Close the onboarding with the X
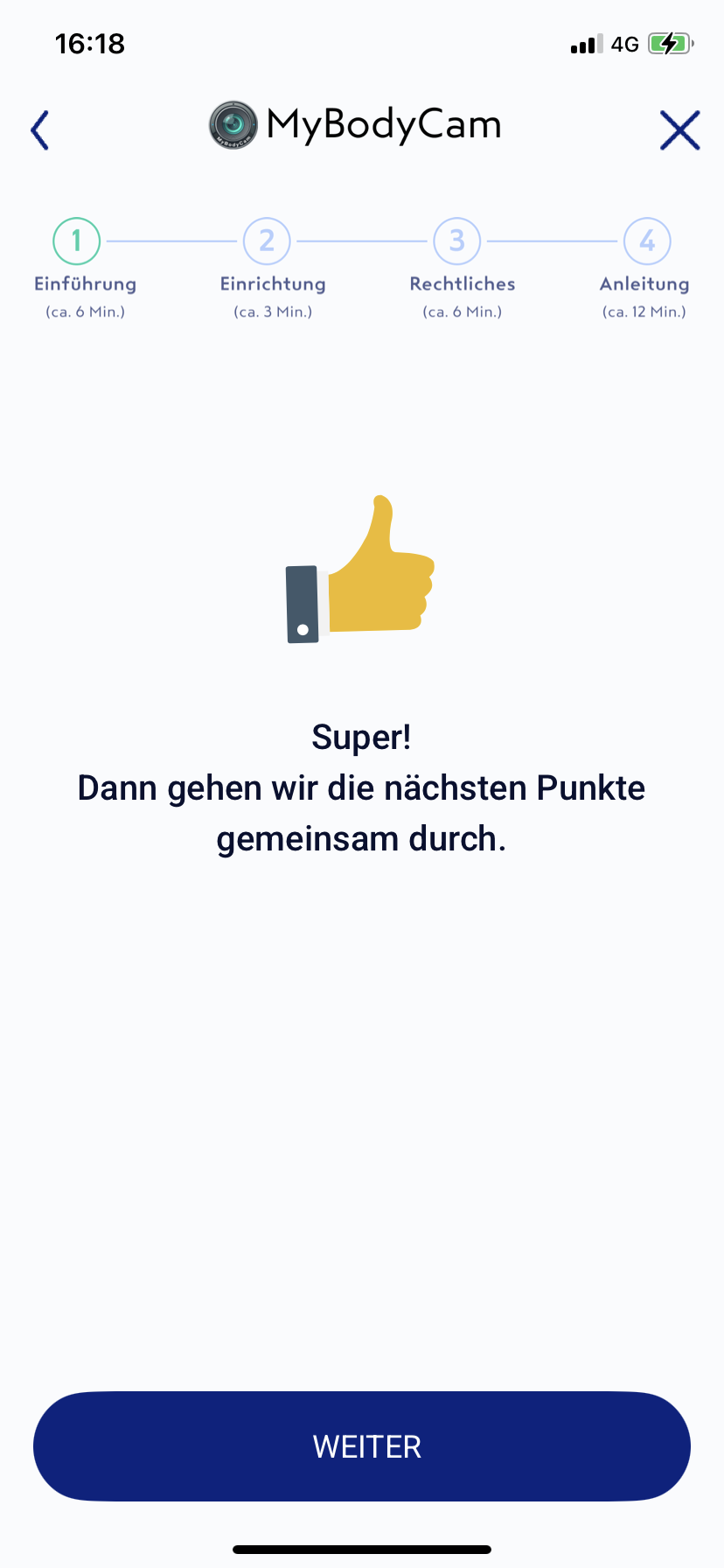Viewport: 724px width, 1568px height. (679, 130)
